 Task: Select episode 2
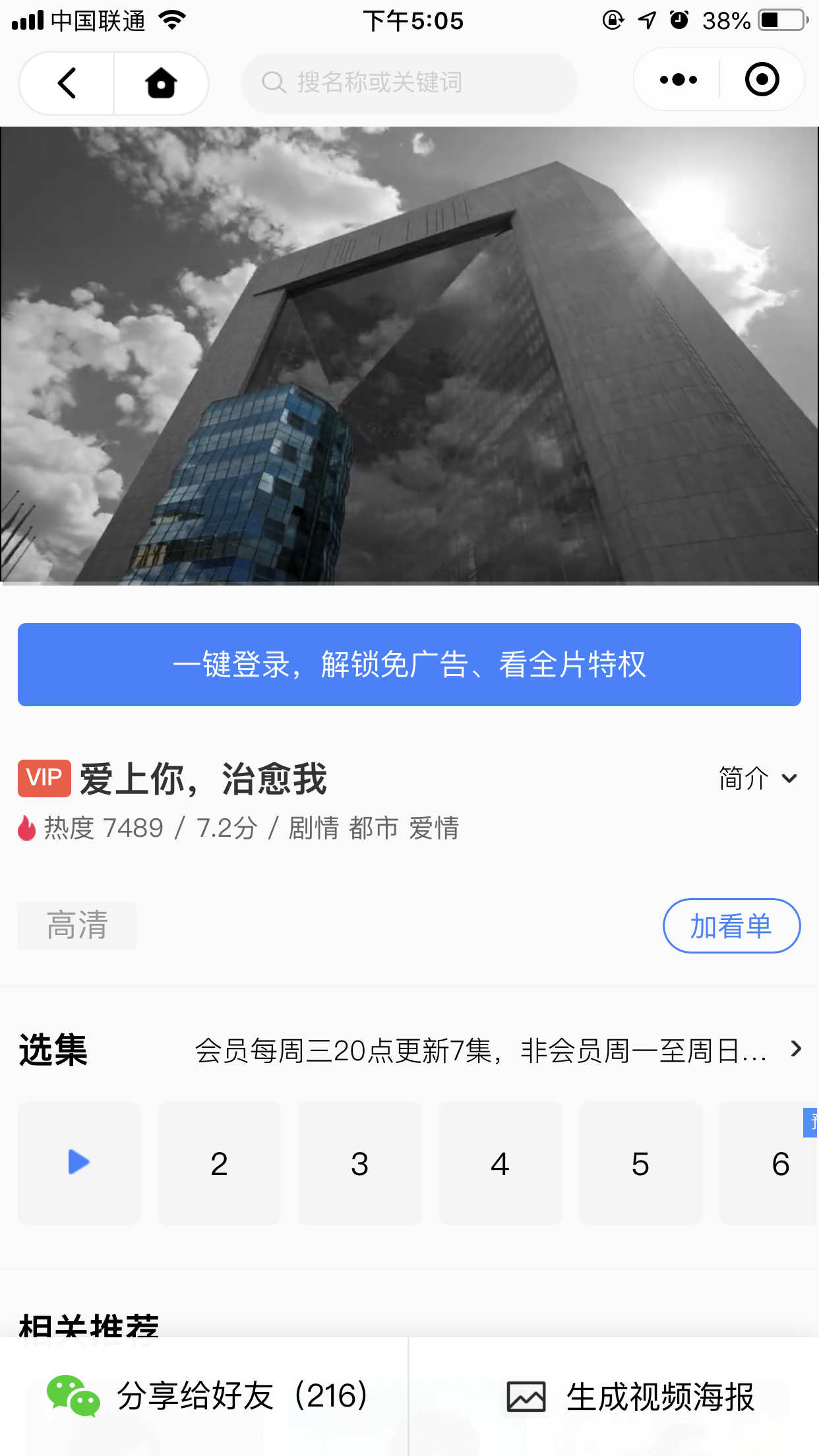(x=220, y=1163)
